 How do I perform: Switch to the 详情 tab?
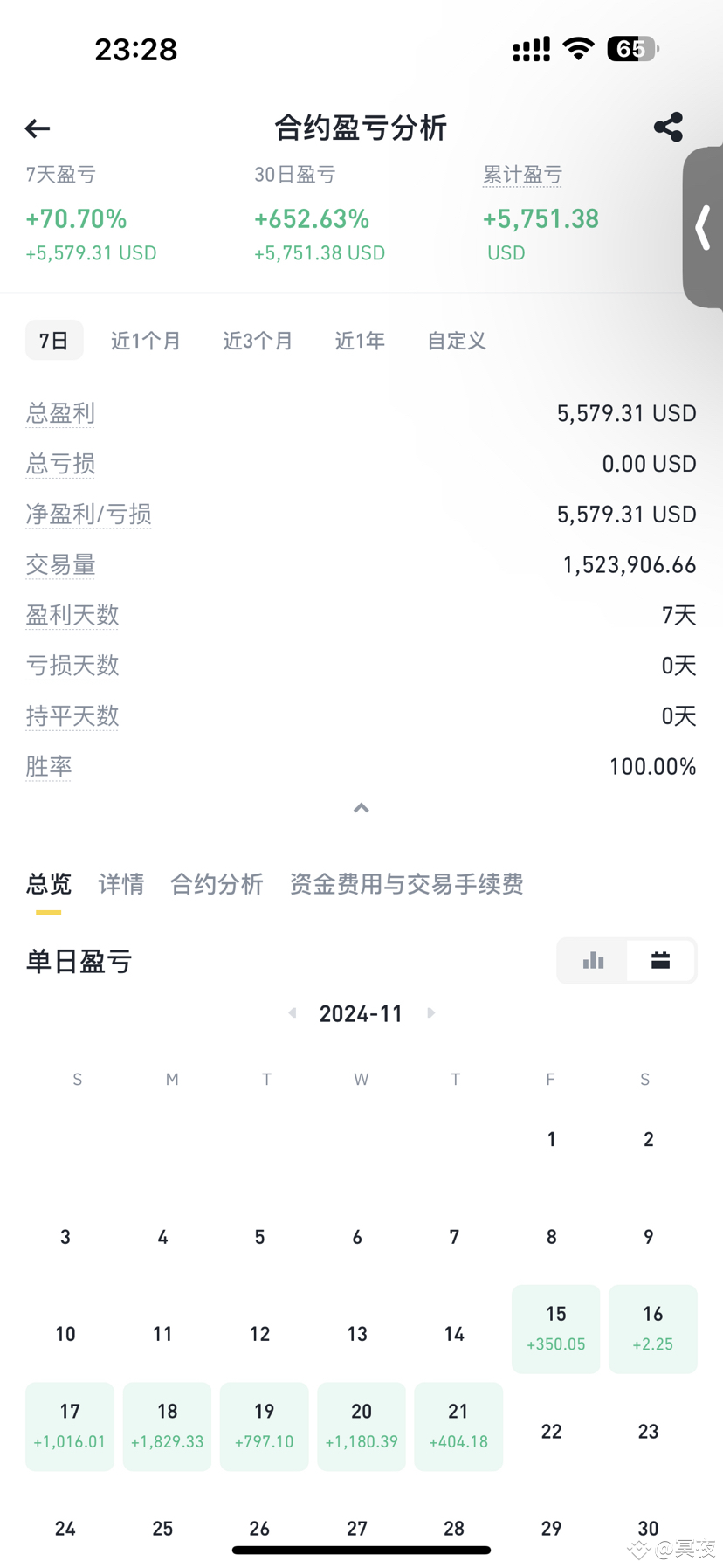point(120,884)
